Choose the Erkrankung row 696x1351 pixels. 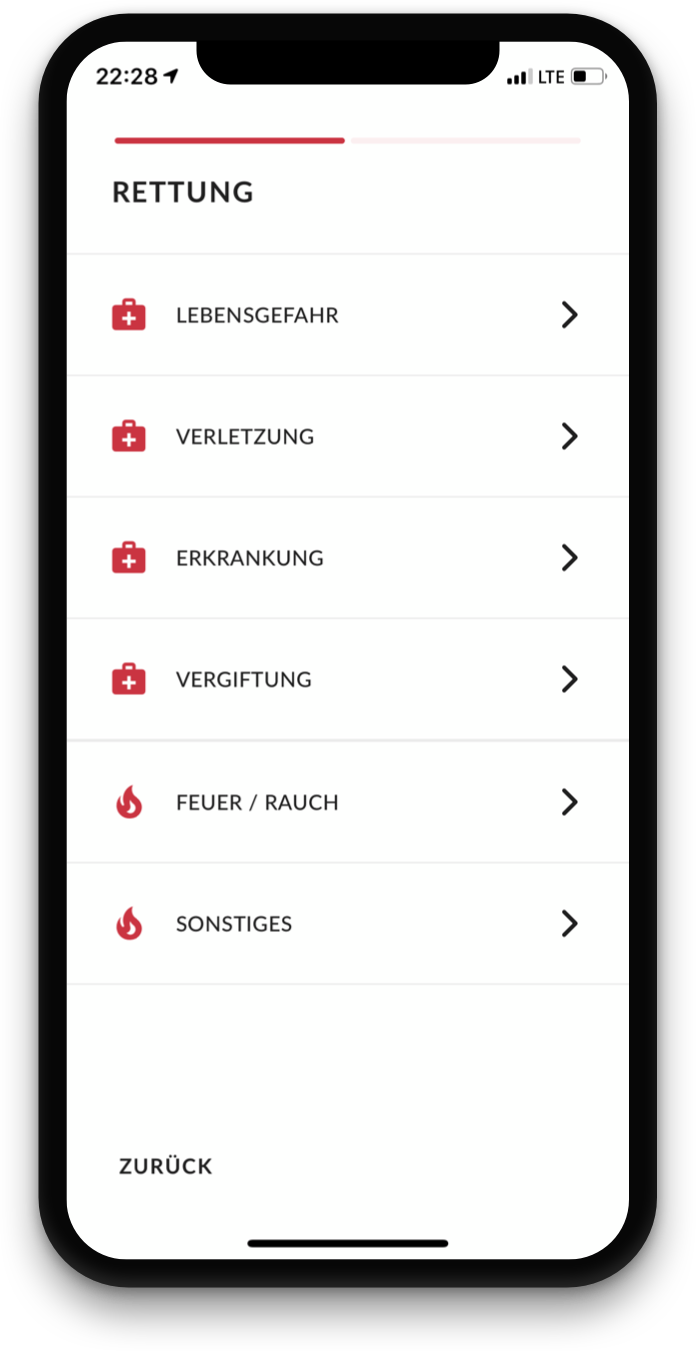(x=348, y=558)
